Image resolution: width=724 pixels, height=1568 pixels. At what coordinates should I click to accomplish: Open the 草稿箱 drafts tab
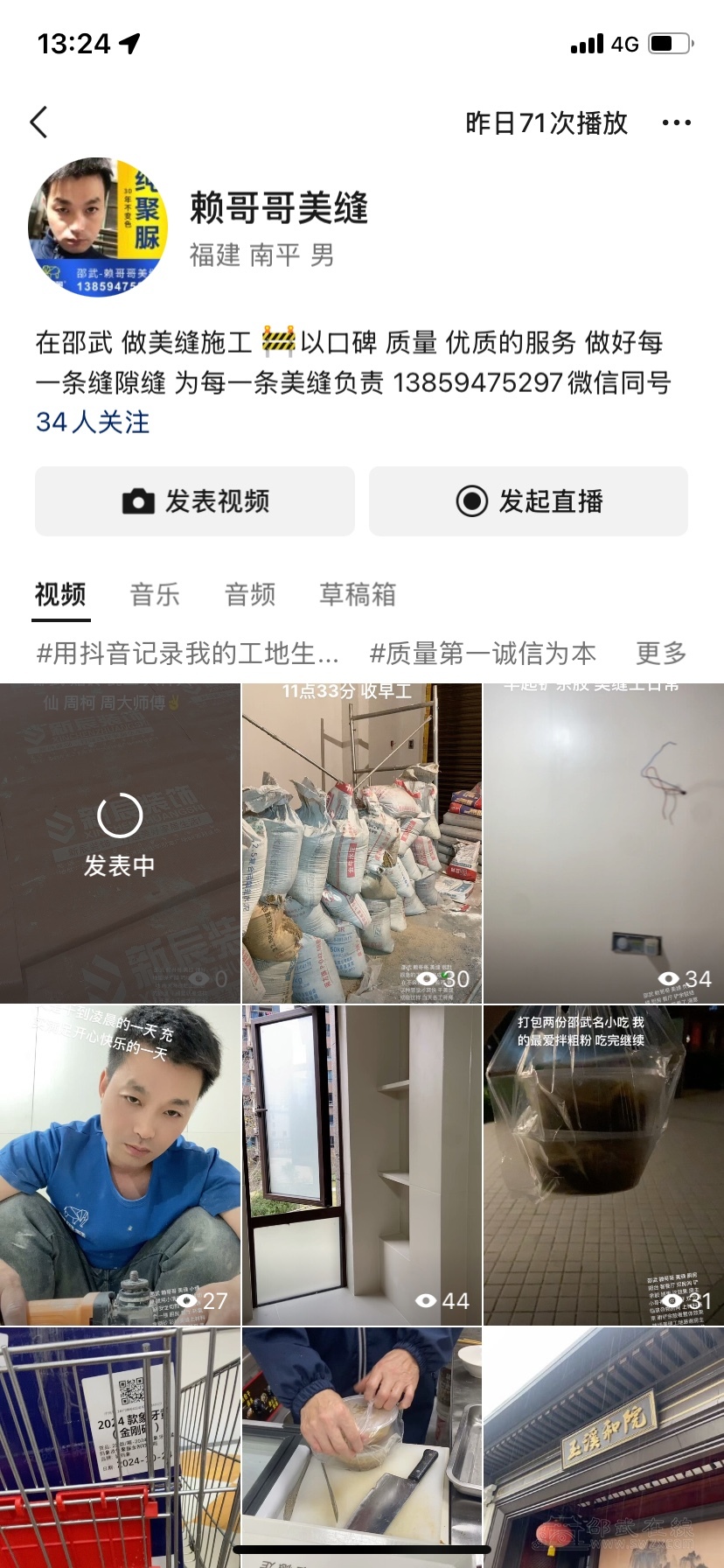pyautogui.click(x=357, y=595)
